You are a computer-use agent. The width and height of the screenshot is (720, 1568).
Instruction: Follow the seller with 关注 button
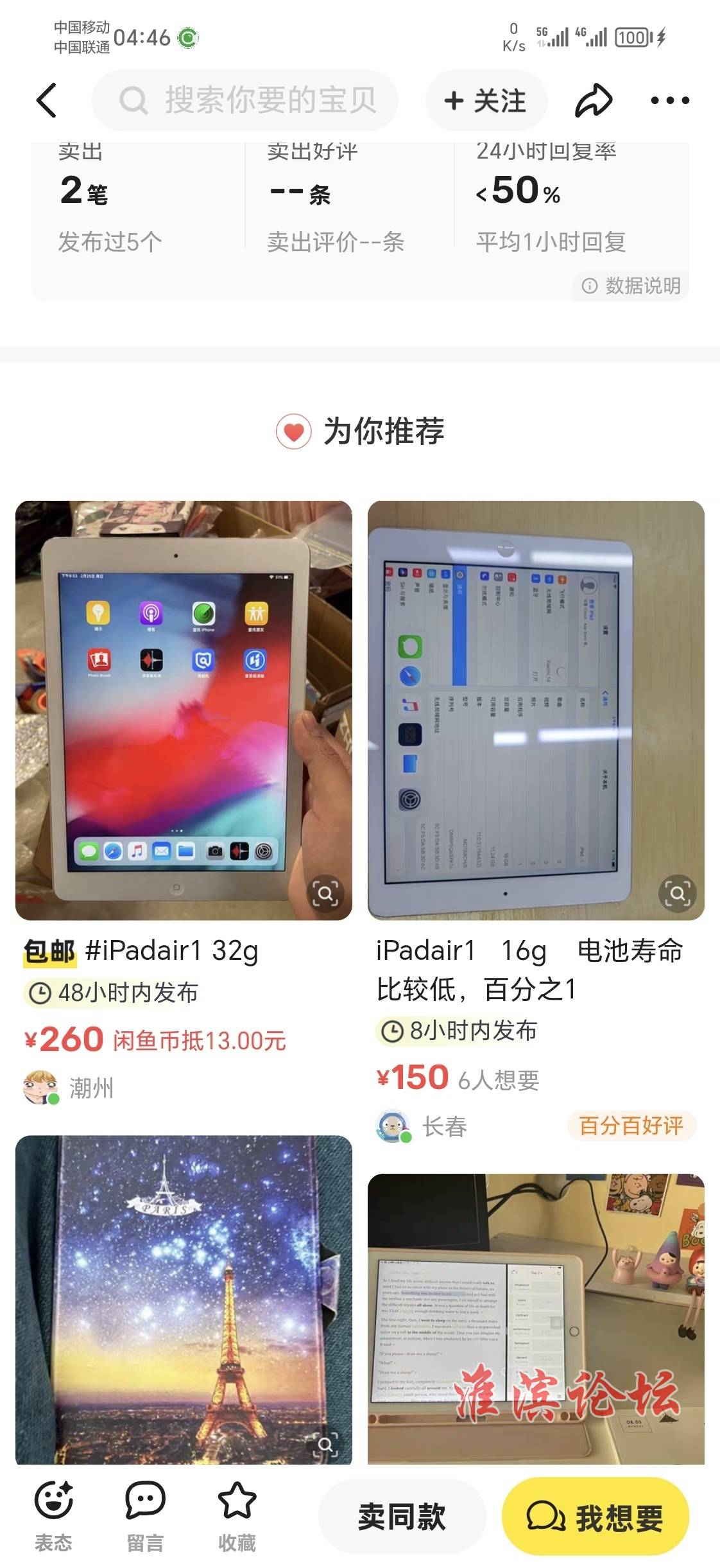[x=486, y=101]
